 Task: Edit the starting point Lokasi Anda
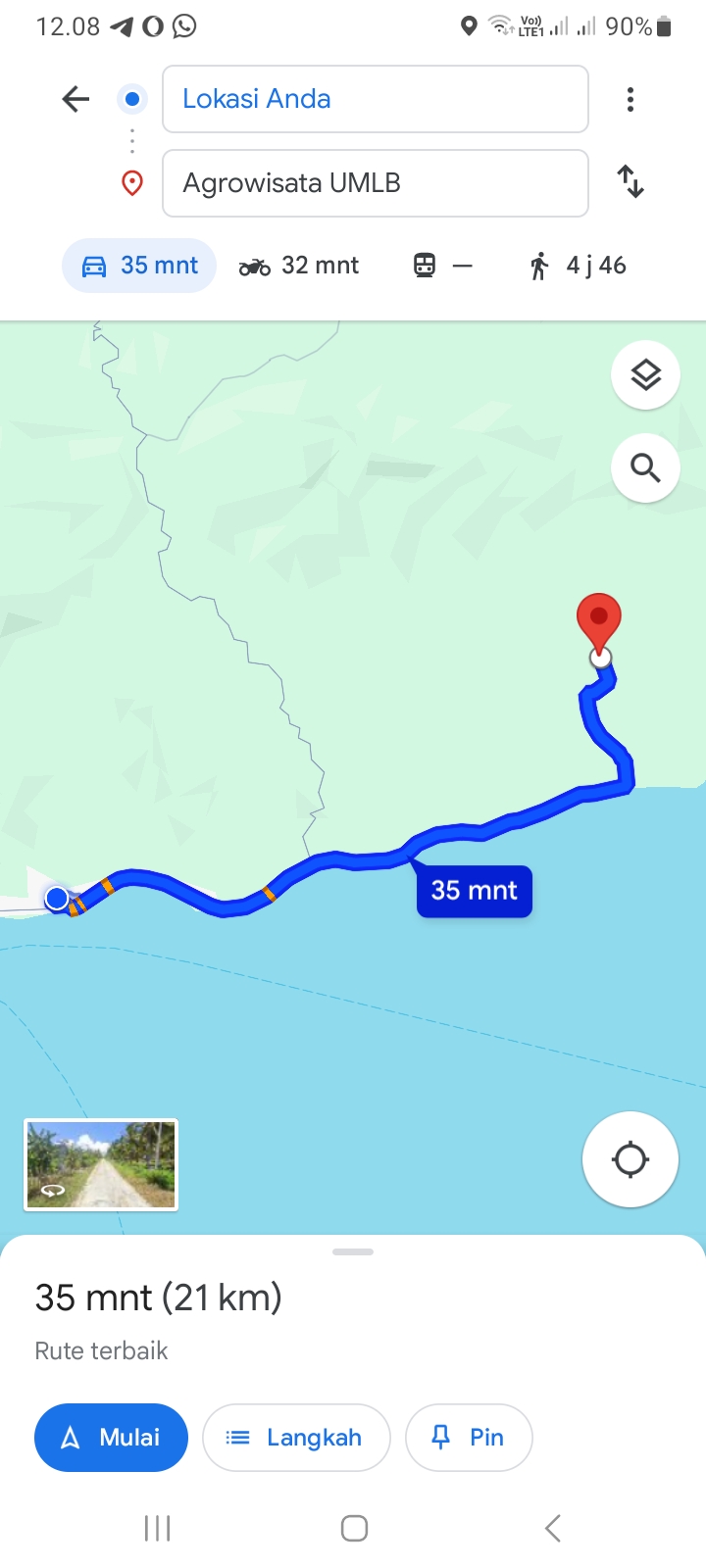click(375, 99)
